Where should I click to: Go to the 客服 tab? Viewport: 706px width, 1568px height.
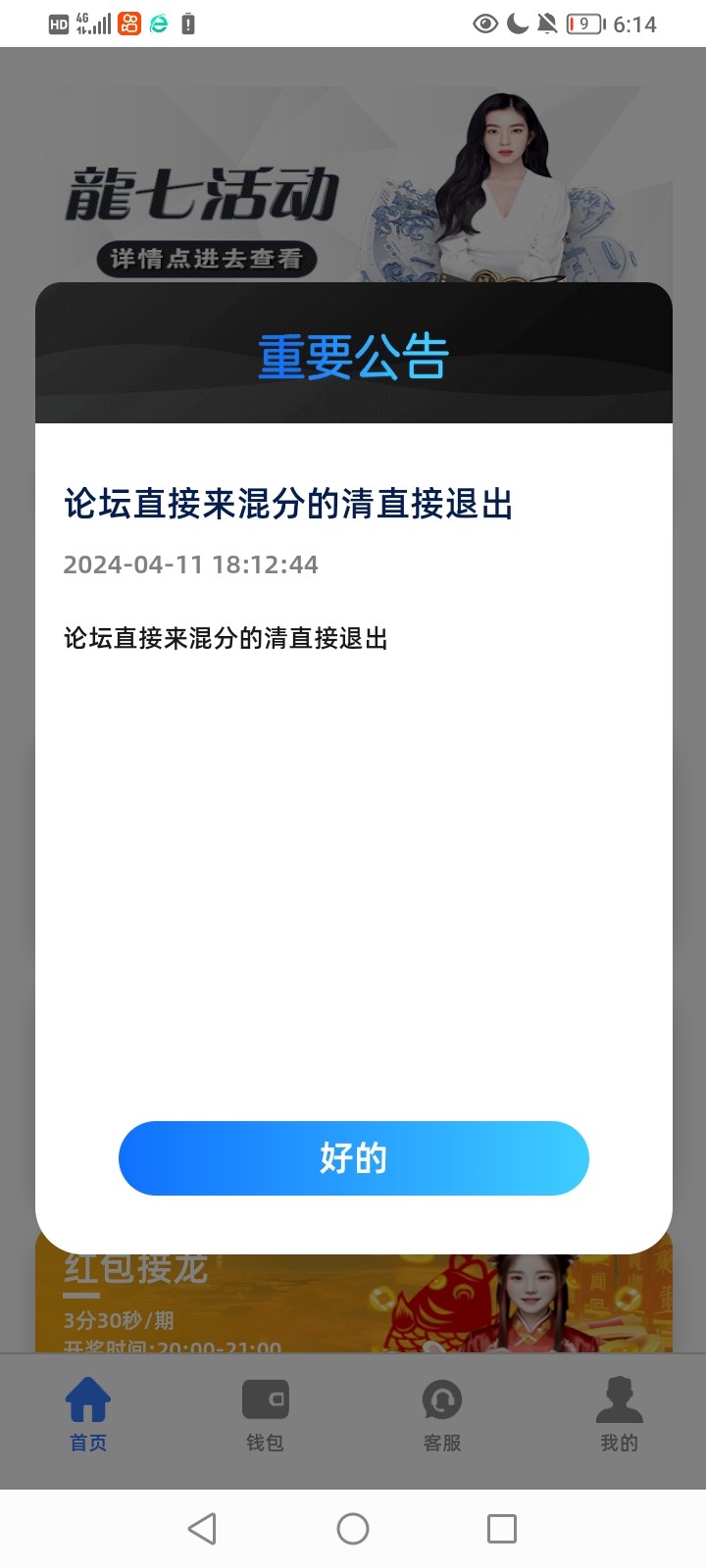[441, 1414]
